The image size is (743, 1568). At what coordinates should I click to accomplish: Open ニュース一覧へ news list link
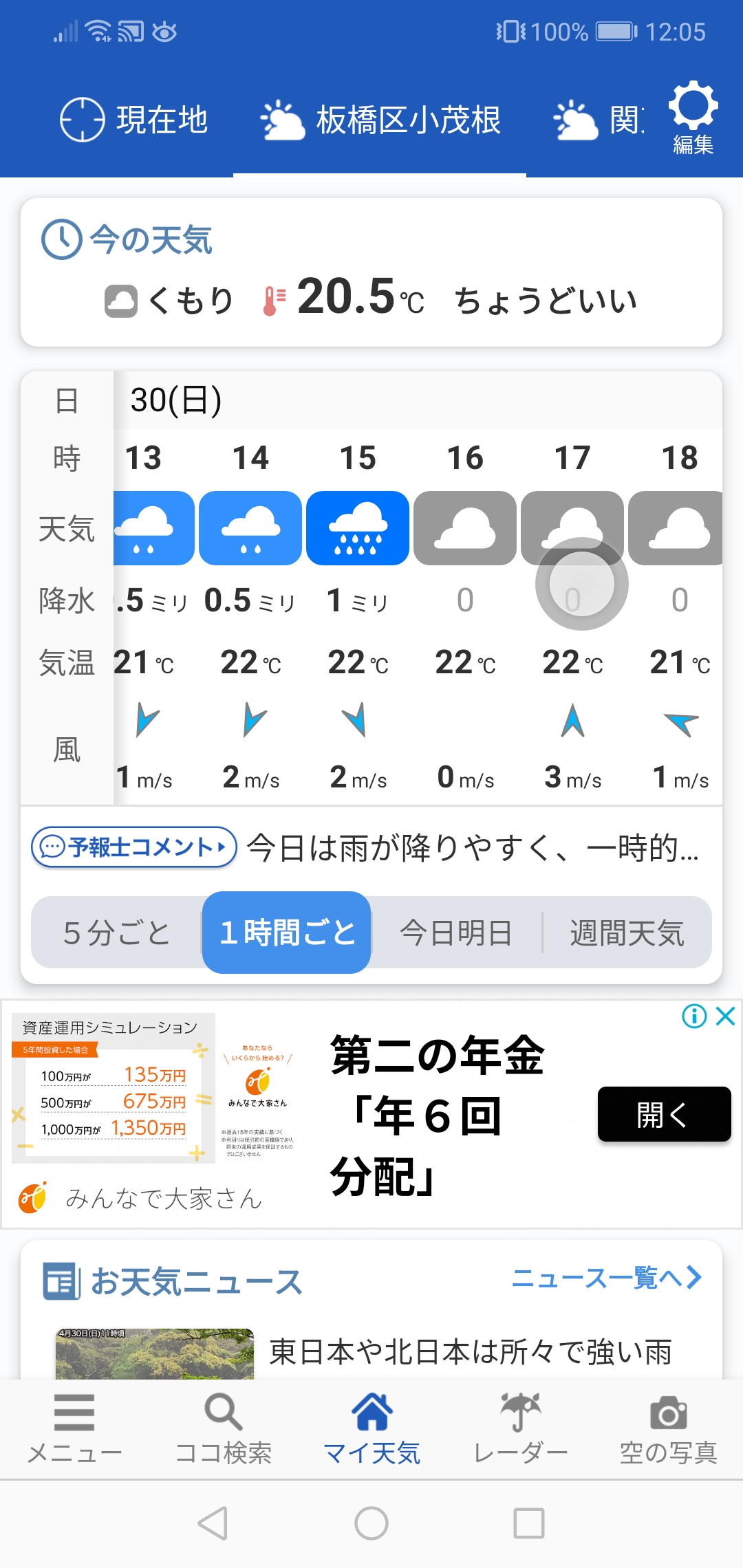pos(606,1278)
